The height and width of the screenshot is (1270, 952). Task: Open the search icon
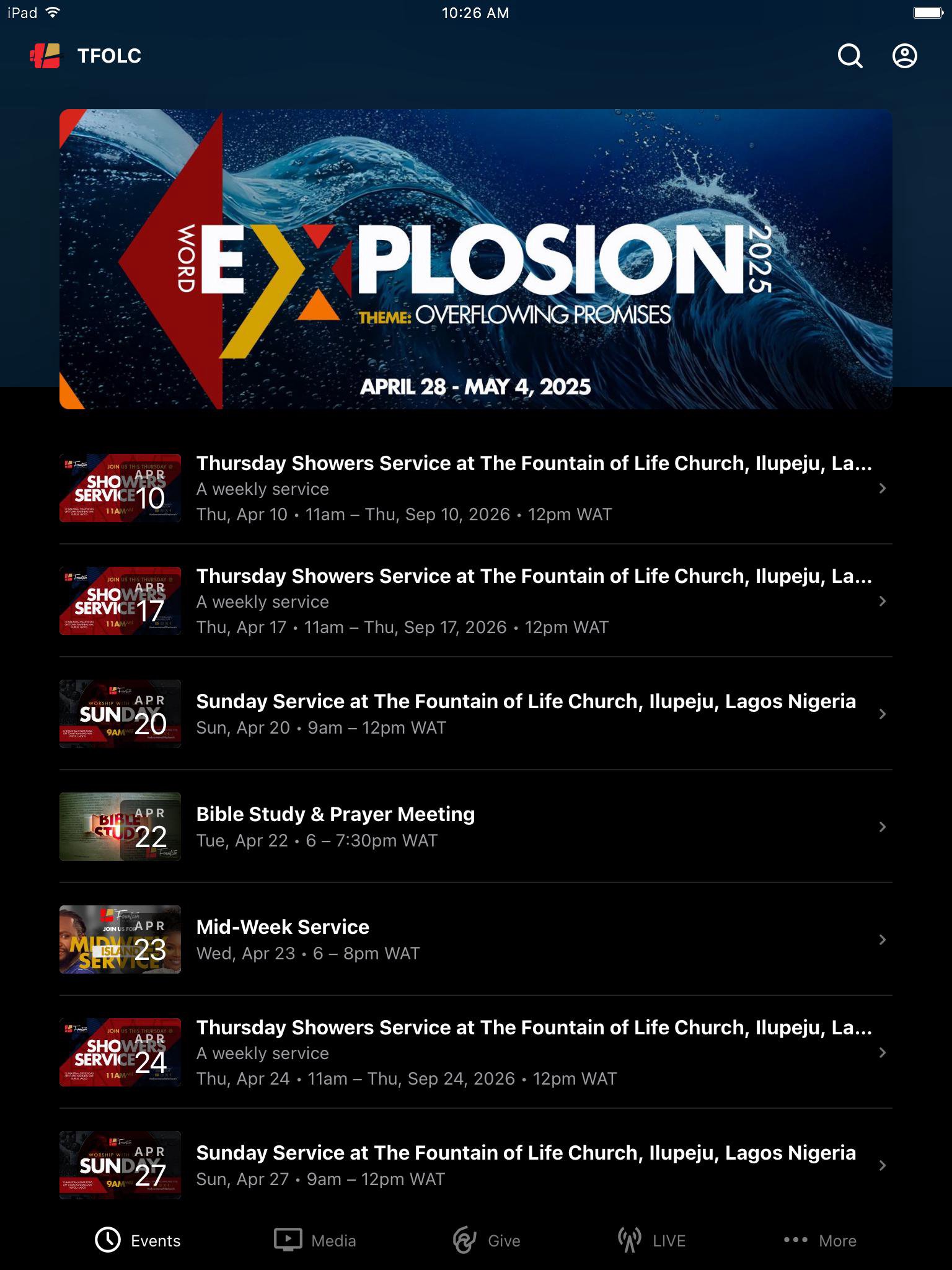850,56
